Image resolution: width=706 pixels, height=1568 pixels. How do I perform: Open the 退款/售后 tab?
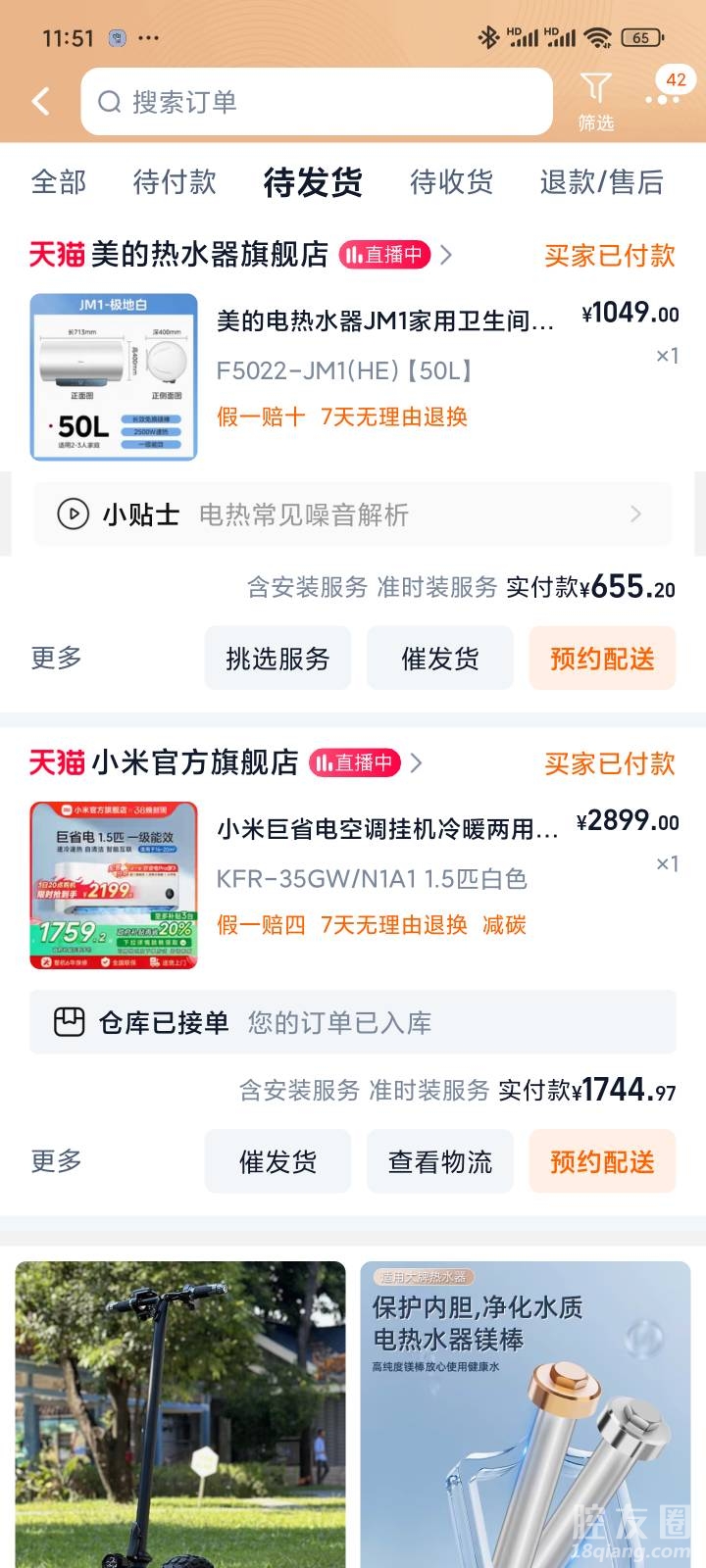(x=601, y=182)
